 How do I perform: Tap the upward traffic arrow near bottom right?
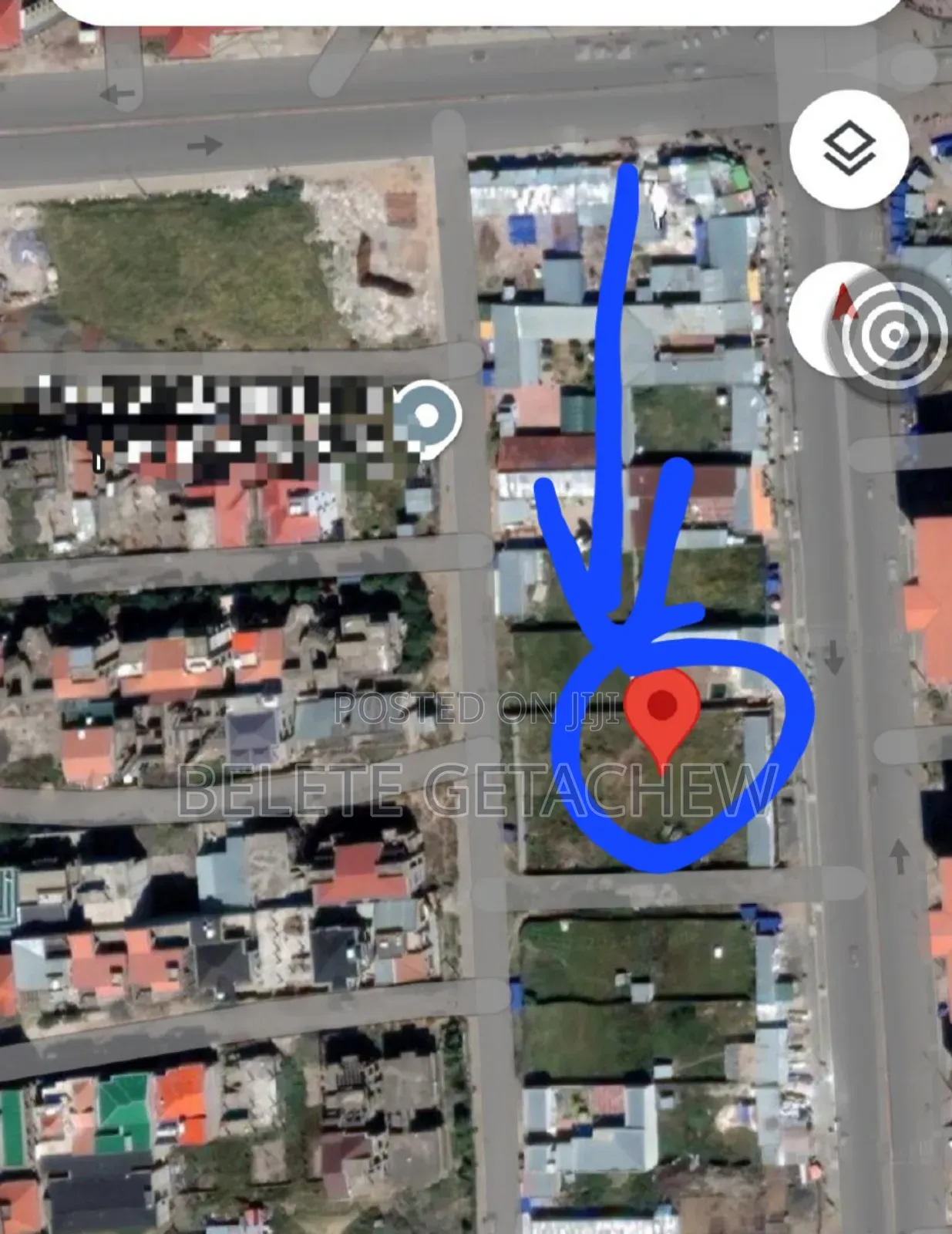(x=898, y=856)
